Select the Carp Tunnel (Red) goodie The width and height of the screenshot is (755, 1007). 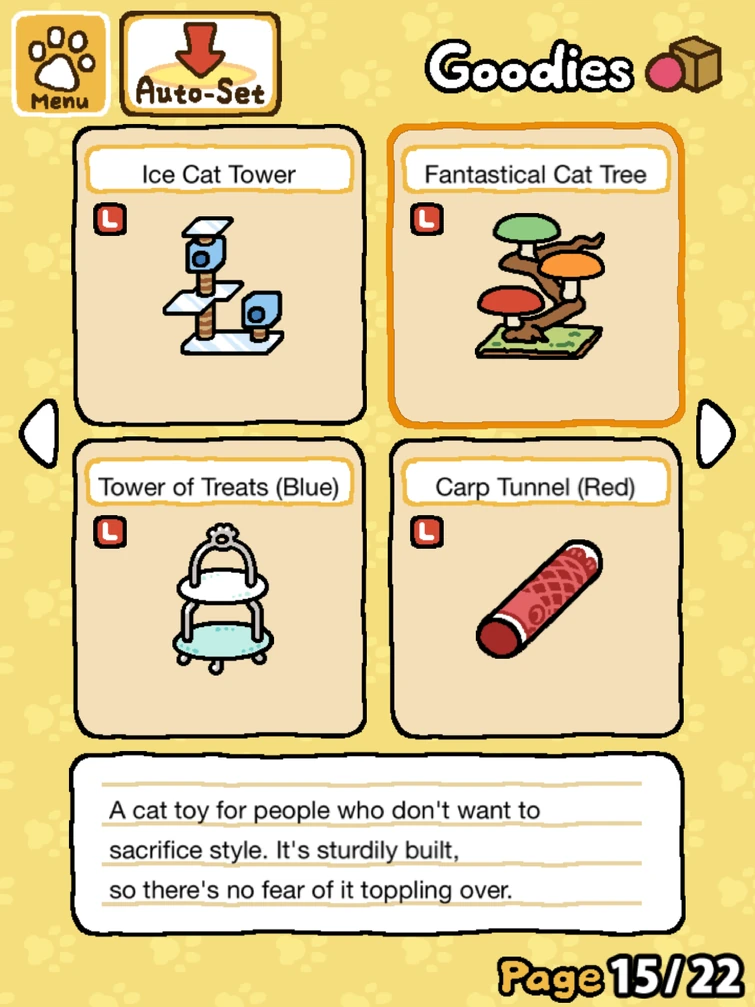pyautogui.click(x=536, y=588)
